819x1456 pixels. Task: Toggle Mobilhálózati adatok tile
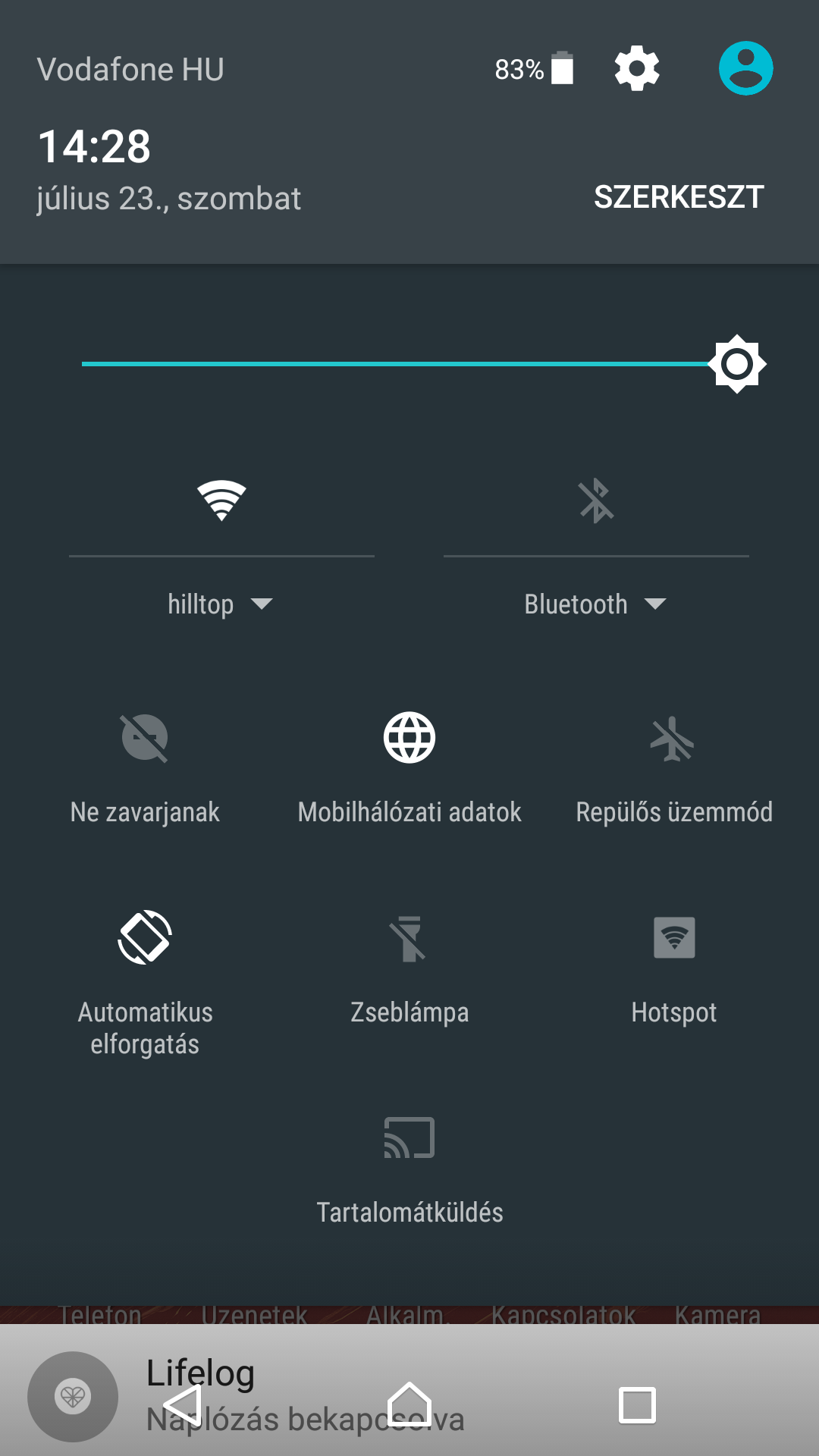[x=409, y=767]
